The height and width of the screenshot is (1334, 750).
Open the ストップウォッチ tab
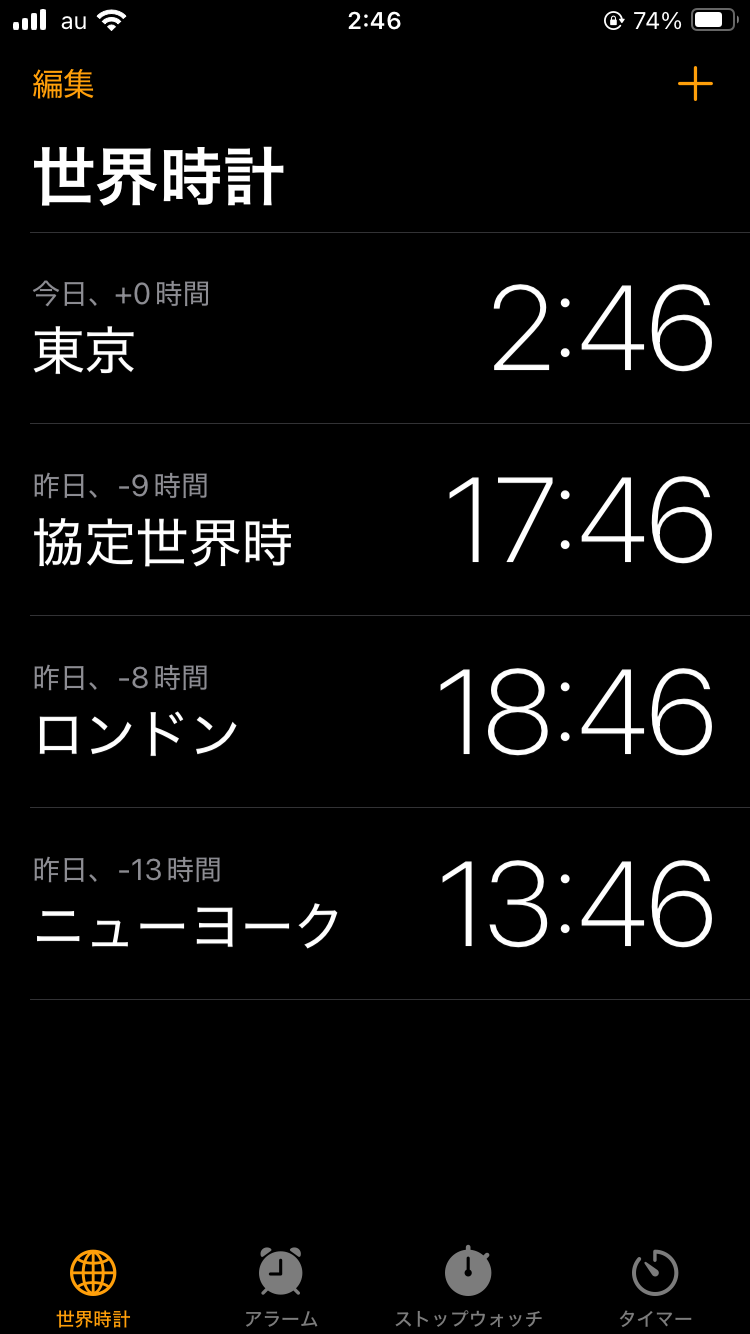(468, 1288)
